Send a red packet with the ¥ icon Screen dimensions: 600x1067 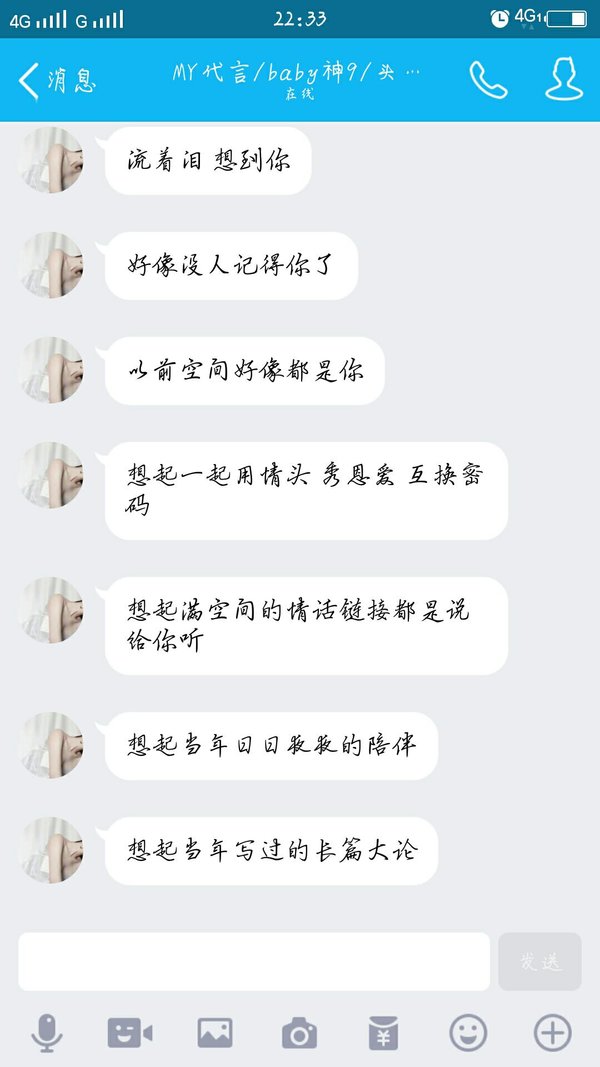coord(384,1033)
